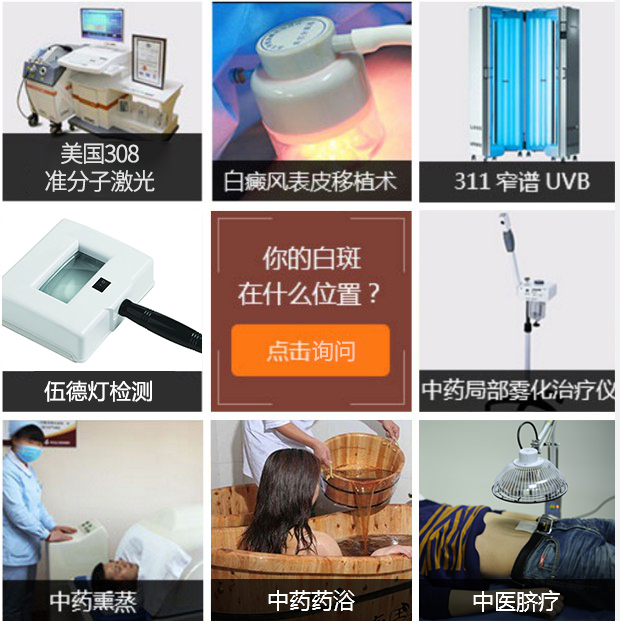620x621 pixels.
Task: Open the 中药药浴 tile
Action: [310, 520]
